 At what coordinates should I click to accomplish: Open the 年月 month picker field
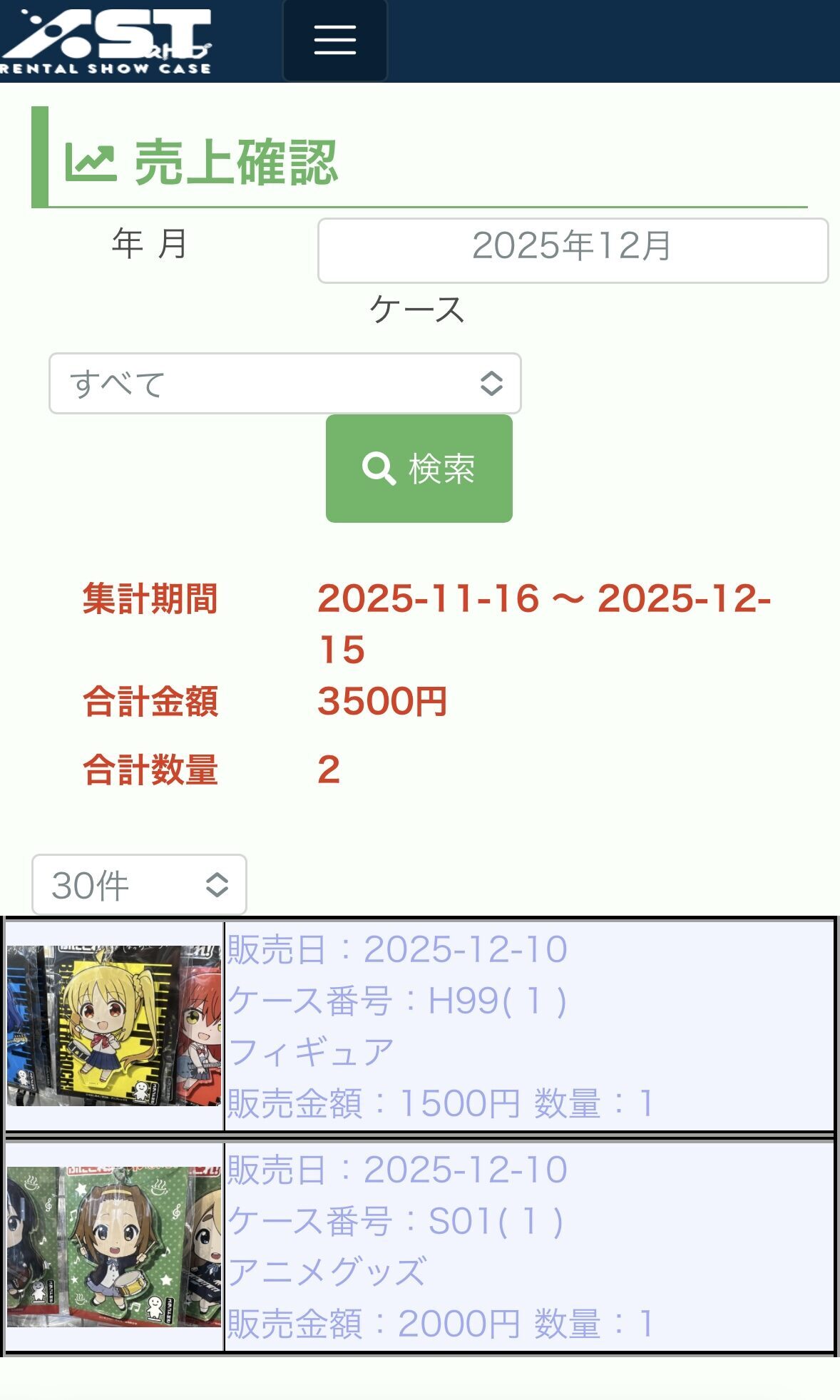572,250
